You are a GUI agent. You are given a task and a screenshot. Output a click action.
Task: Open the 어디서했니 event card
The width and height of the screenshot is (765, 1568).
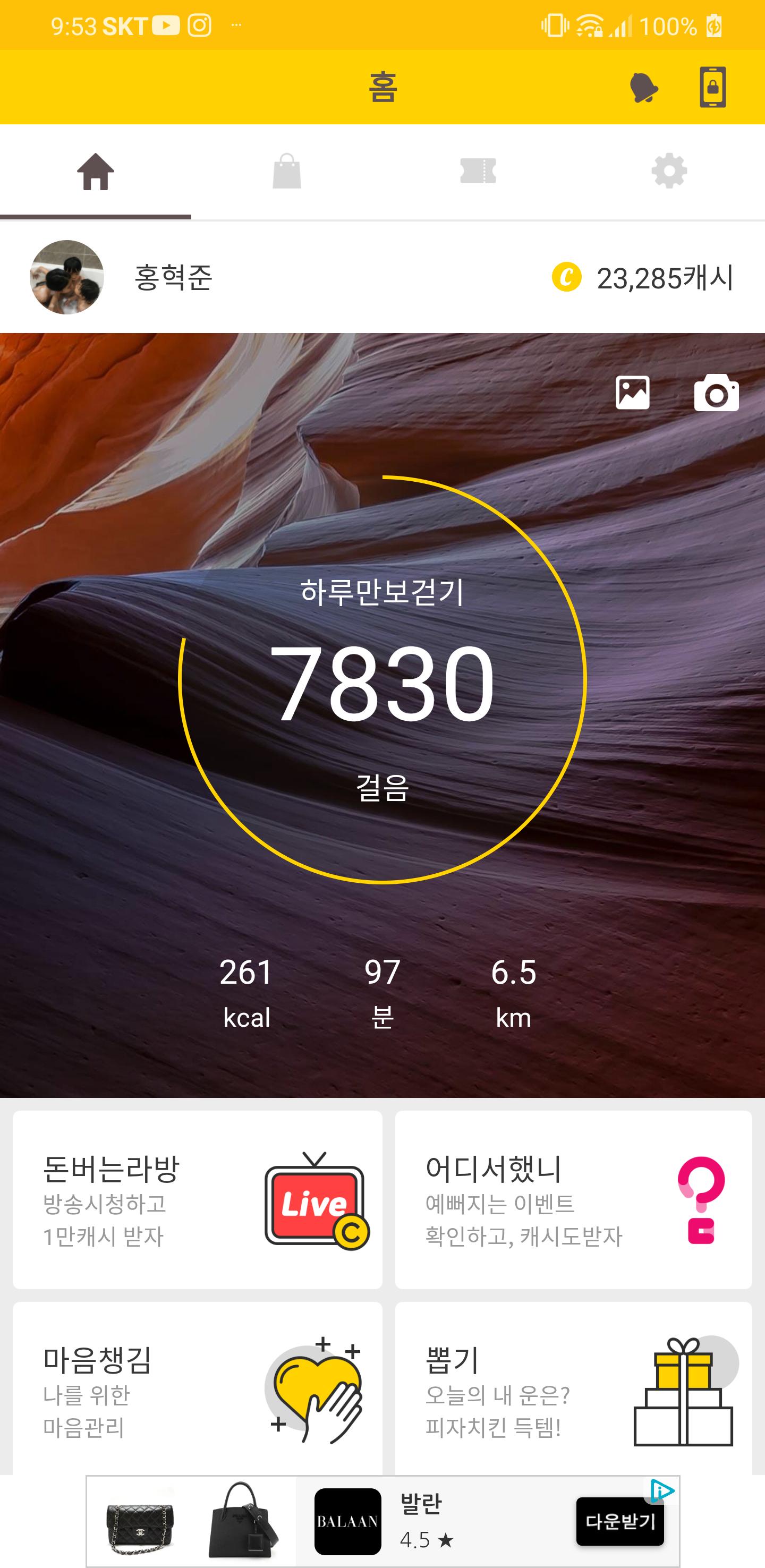point(573,1199)
